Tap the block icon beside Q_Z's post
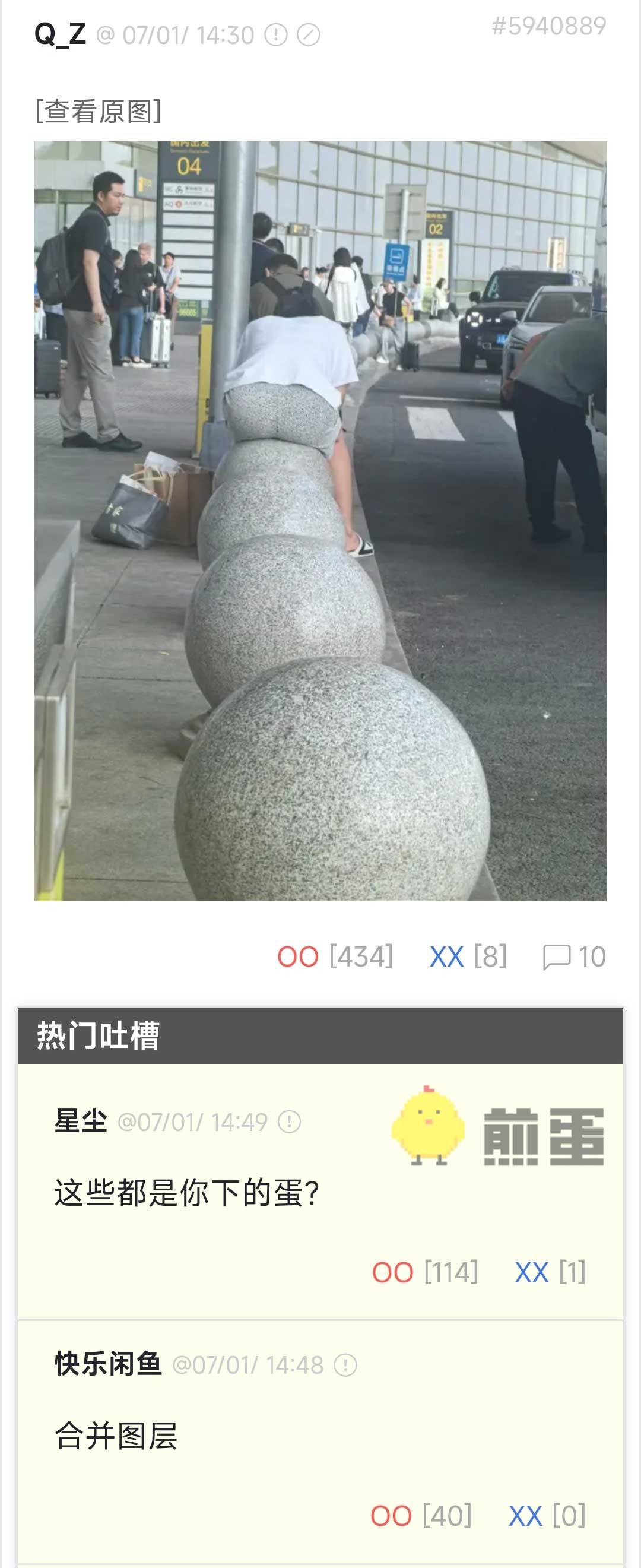Image resolution: width=641 pixels, height=1568 pixels. pos(308,35)
